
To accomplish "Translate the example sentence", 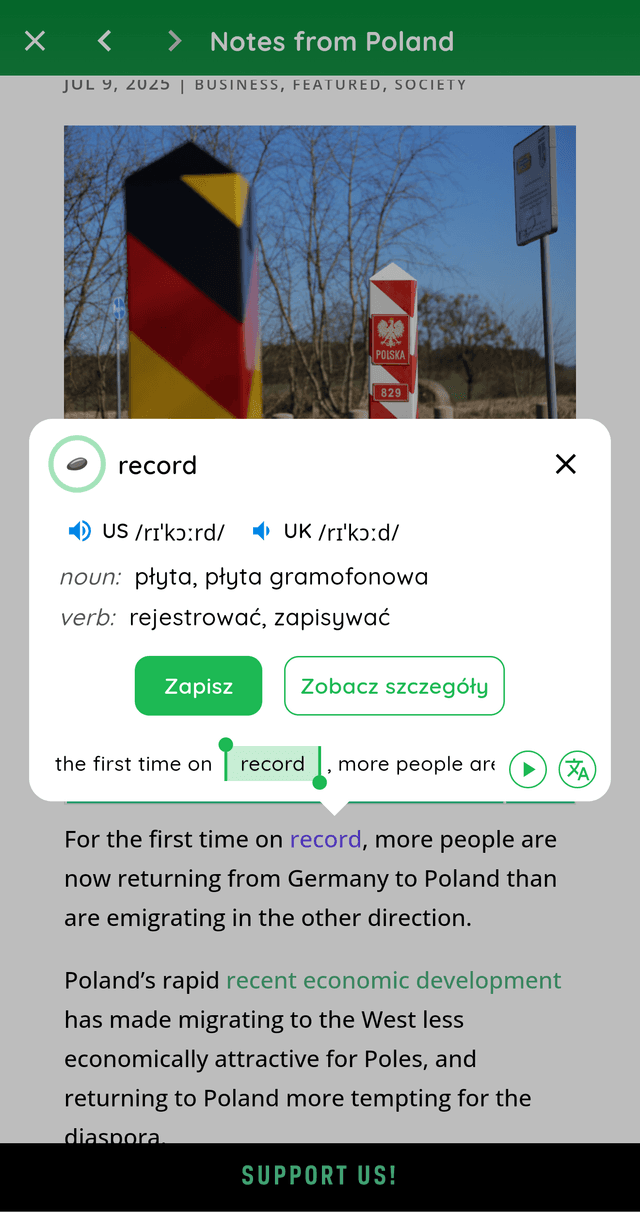I will tap(577, 769).
